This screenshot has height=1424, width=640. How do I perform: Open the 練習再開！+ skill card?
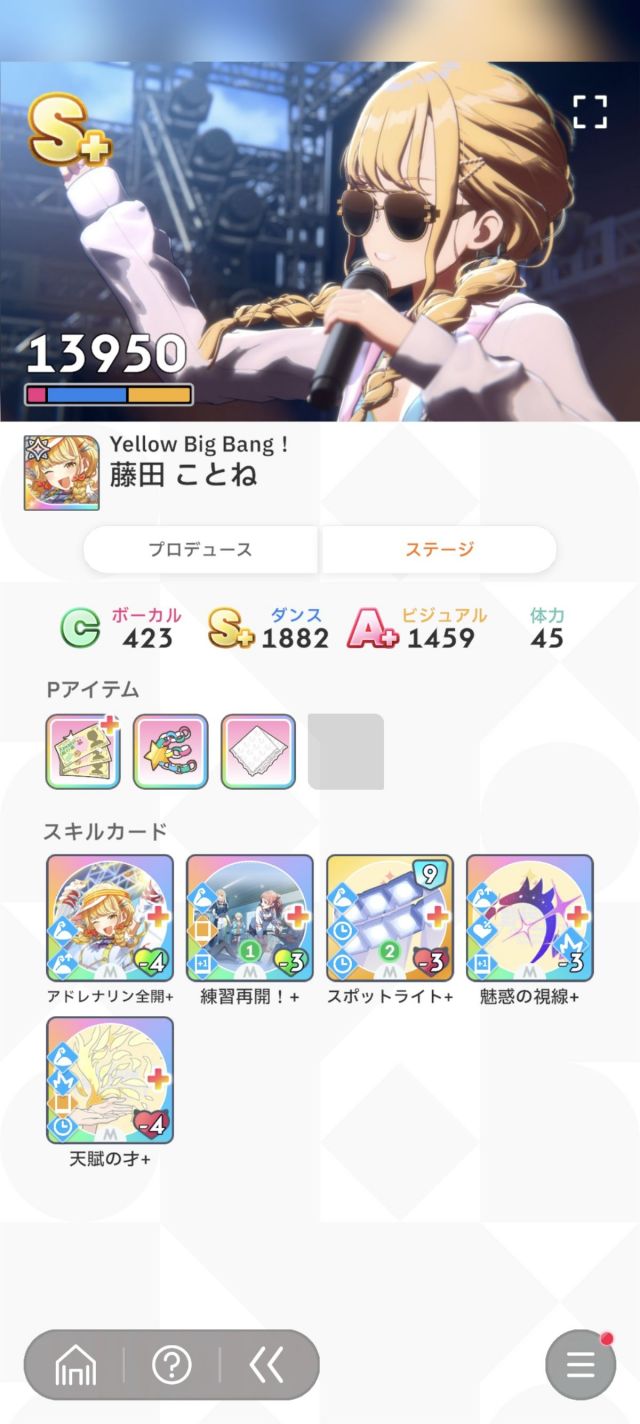point(250,918)
